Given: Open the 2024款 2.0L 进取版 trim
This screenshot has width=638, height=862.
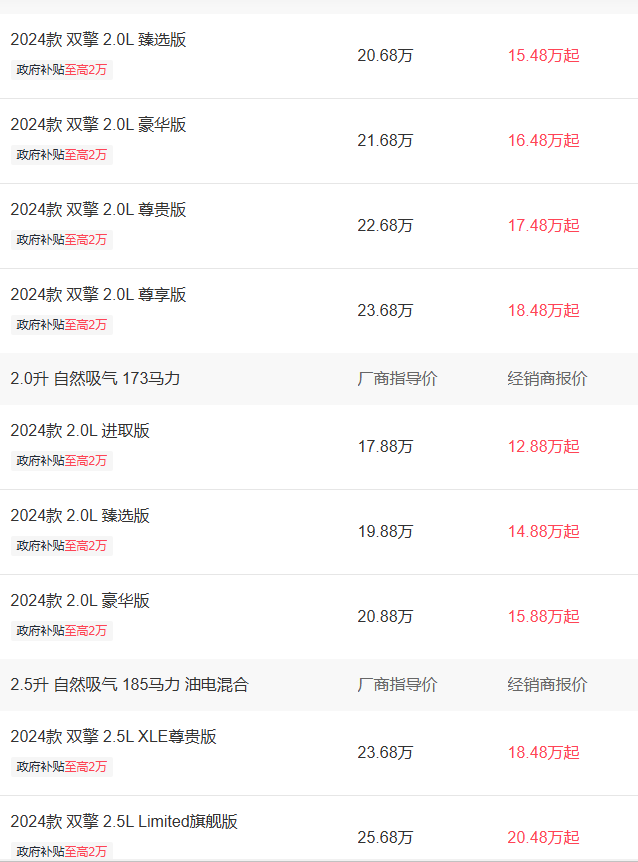Looking at the screenshot, I should [80, 431].
